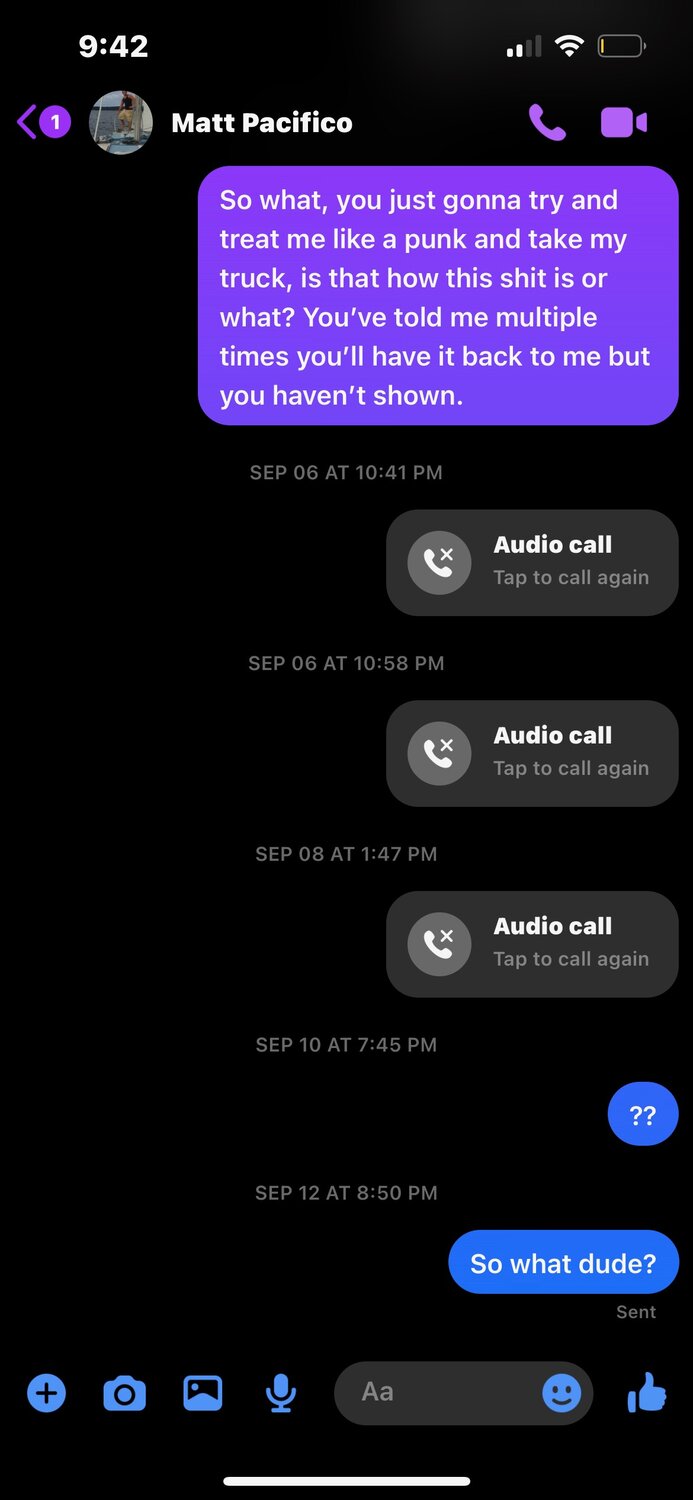
Task: Open more options with the plus icon
Action: pos(46,1392)
